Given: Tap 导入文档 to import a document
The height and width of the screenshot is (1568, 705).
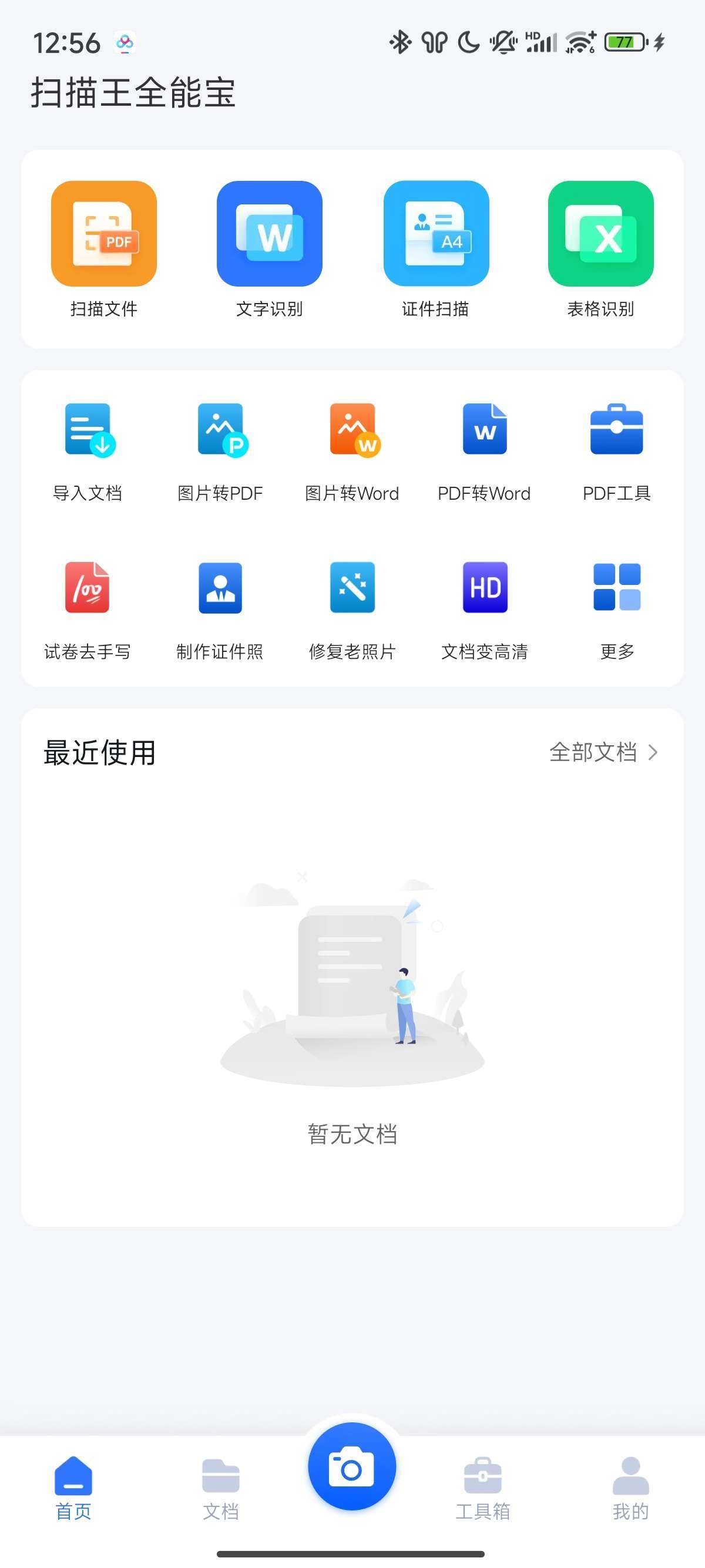Looking at the screenshot, I should (88, 452).
